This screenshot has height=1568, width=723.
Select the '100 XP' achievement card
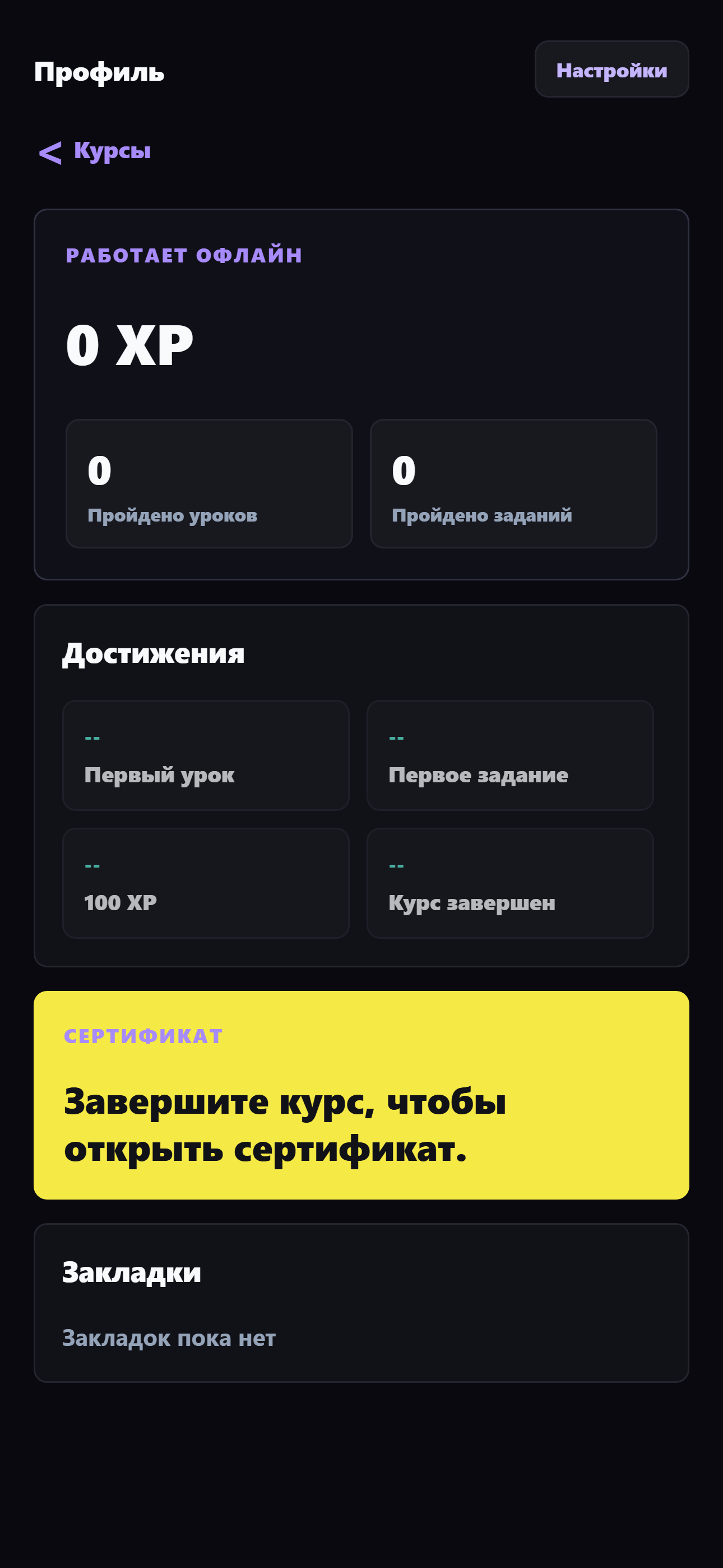206,883
